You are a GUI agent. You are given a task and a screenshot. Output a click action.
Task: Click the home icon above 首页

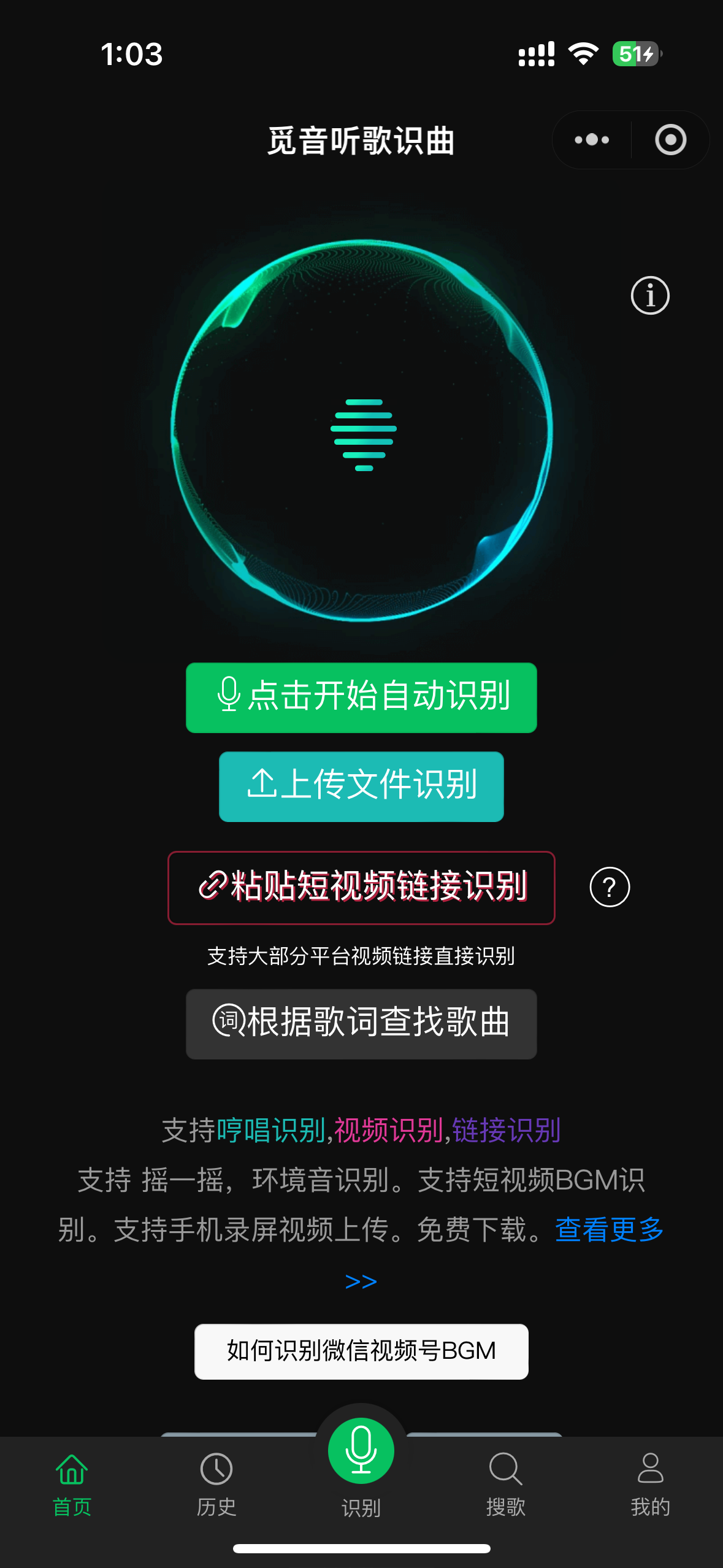click(72, 1469)
